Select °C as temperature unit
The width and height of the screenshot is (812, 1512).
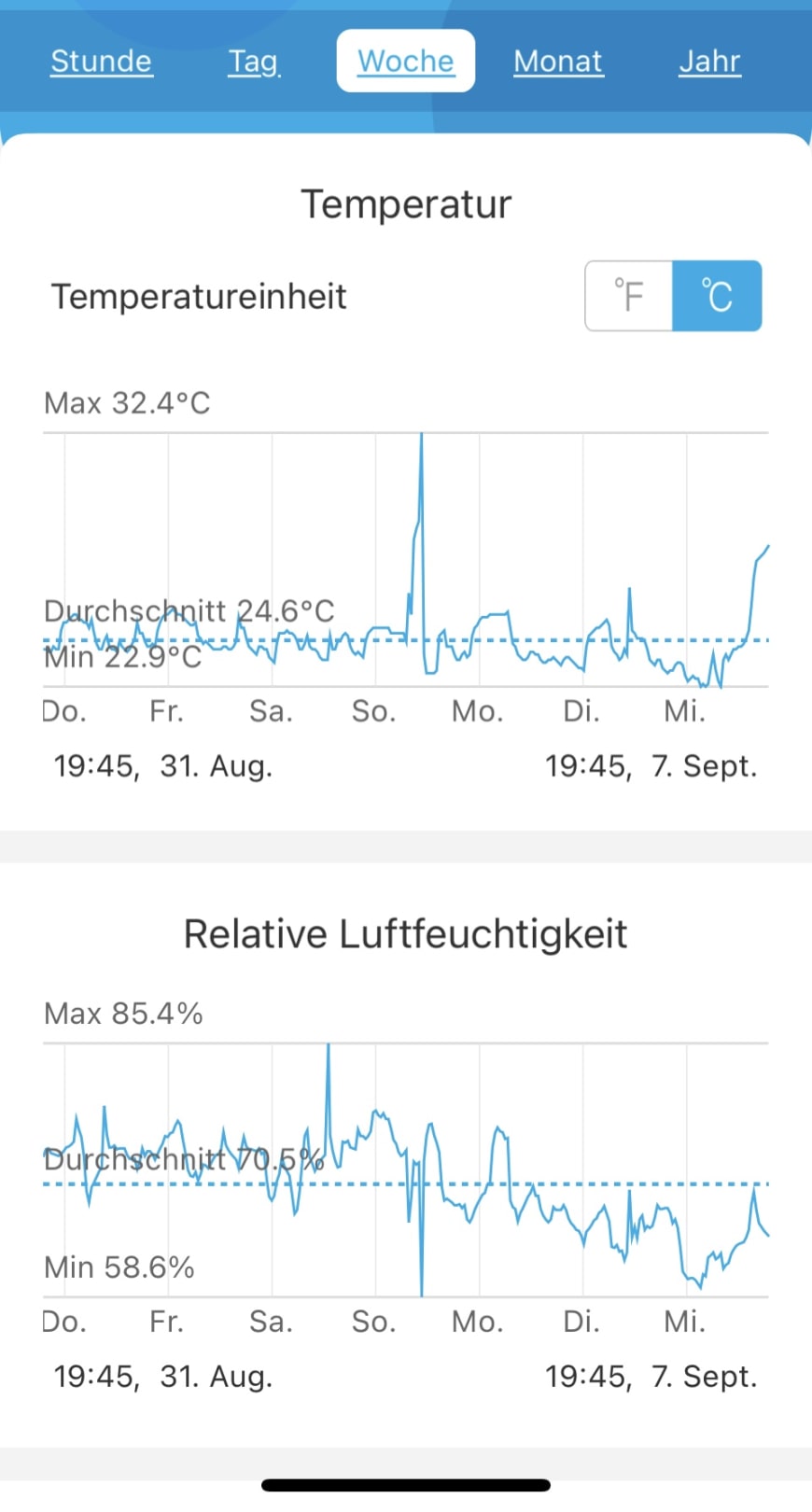pyautogui.click(x=717, y=296)
